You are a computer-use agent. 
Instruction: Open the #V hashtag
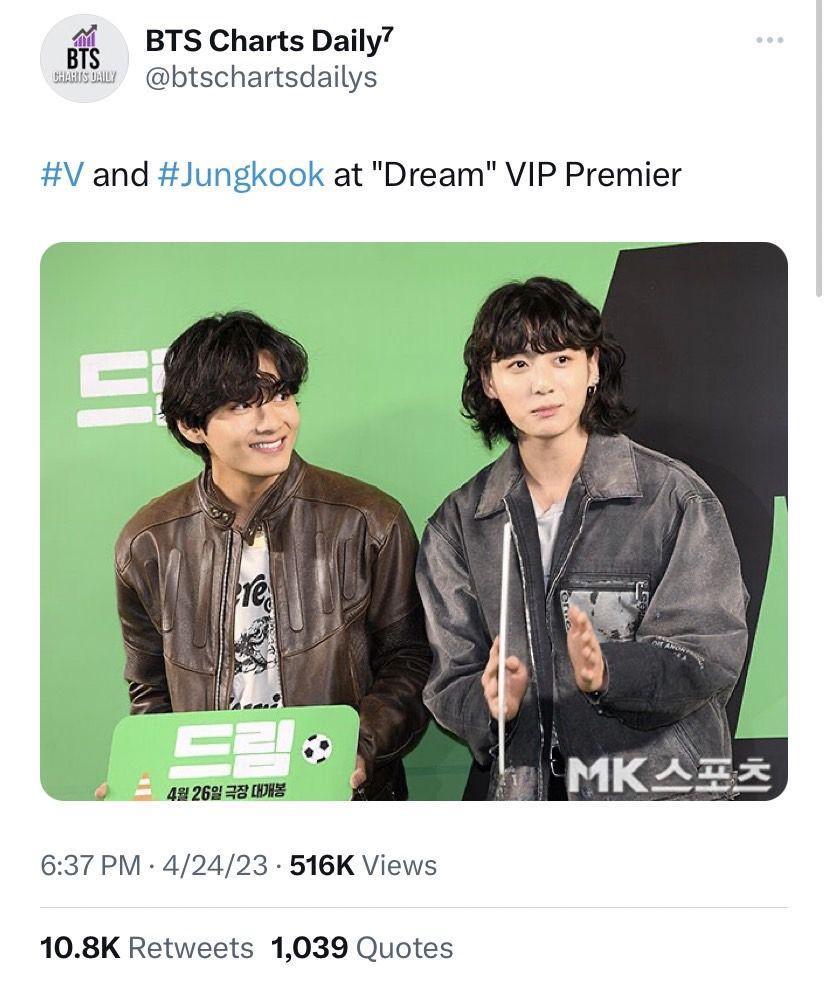coord(63,174)
